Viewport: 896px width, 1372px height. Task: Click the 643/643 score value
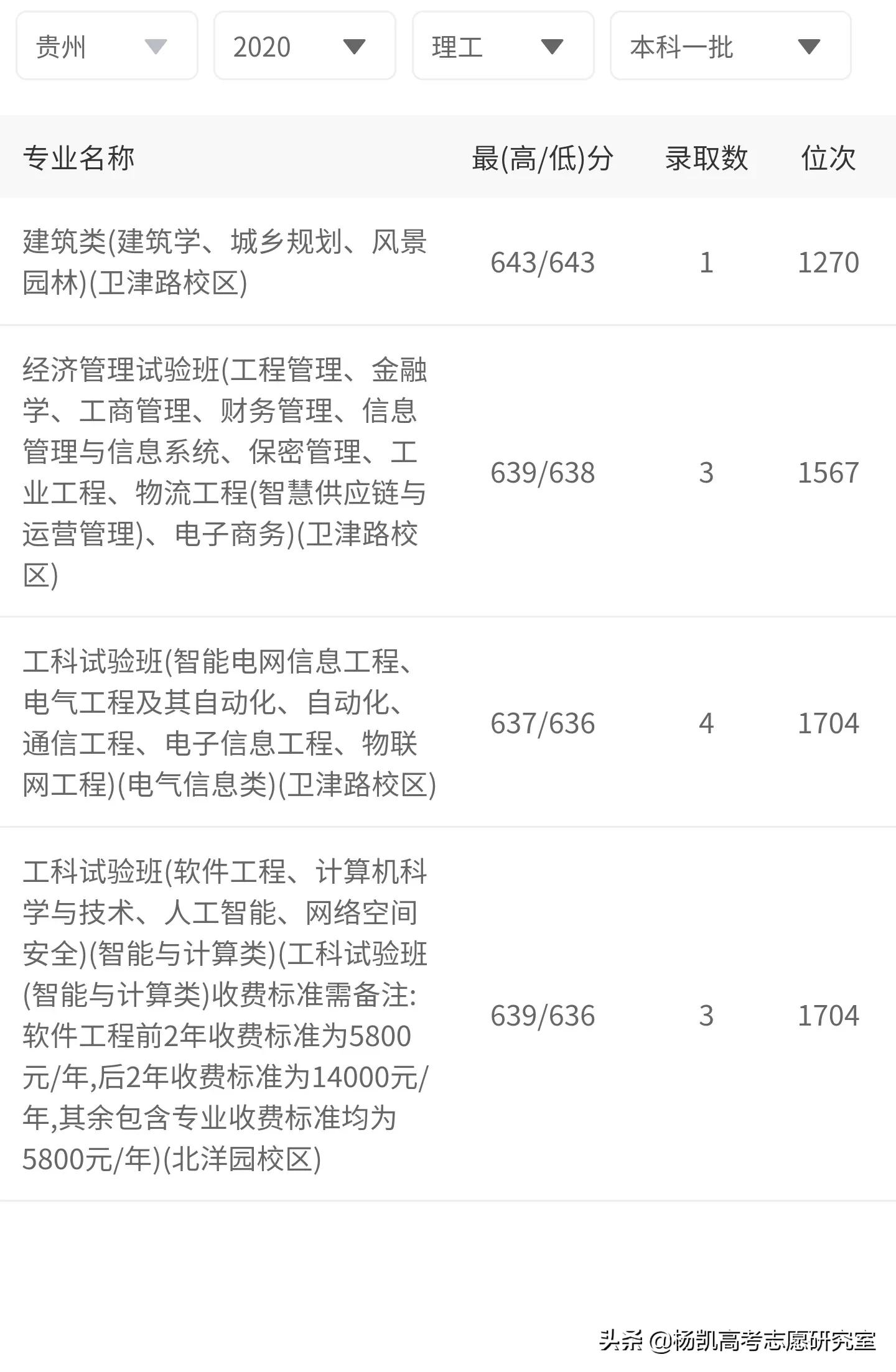coord(541,262)
